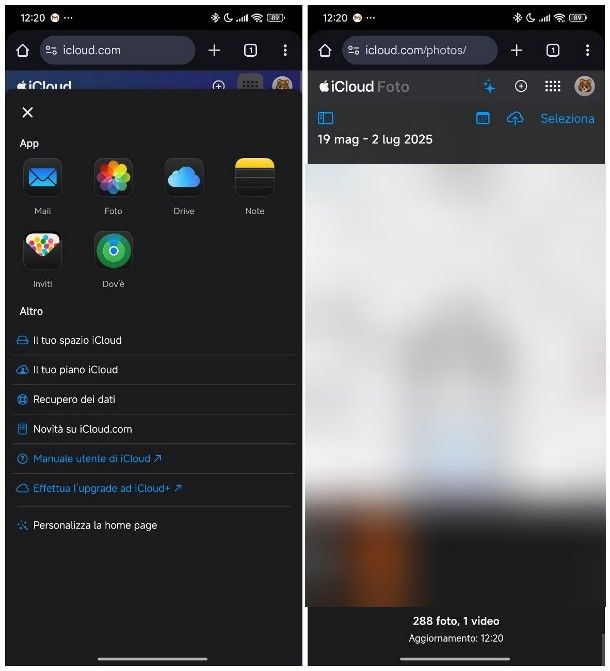
Task: Launch the Dov'è app
Action: click(x=113, y=251)
